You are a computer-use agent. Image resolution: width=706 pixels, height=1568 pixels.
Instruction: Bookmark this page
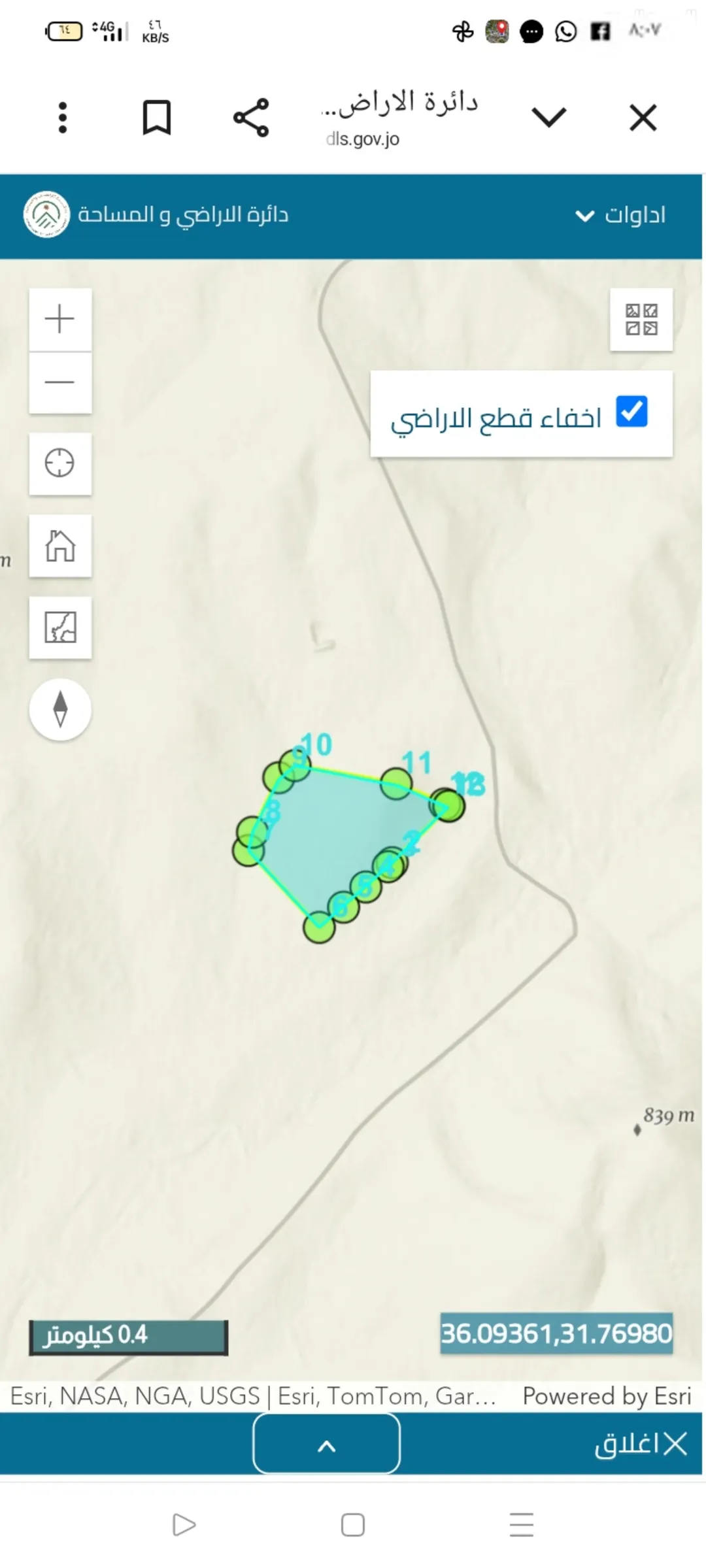point(157,118)
